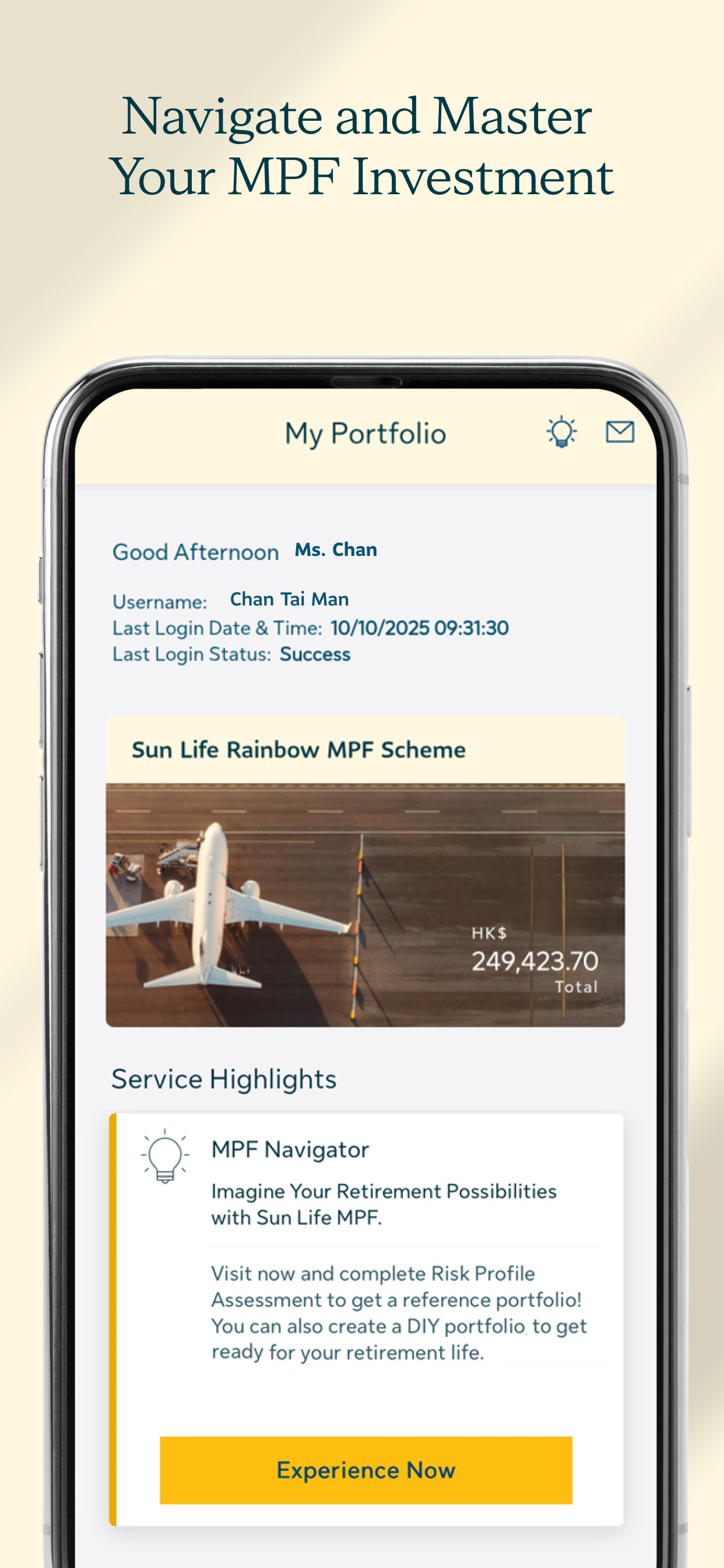Click the username Chan Tai Man

289,600
